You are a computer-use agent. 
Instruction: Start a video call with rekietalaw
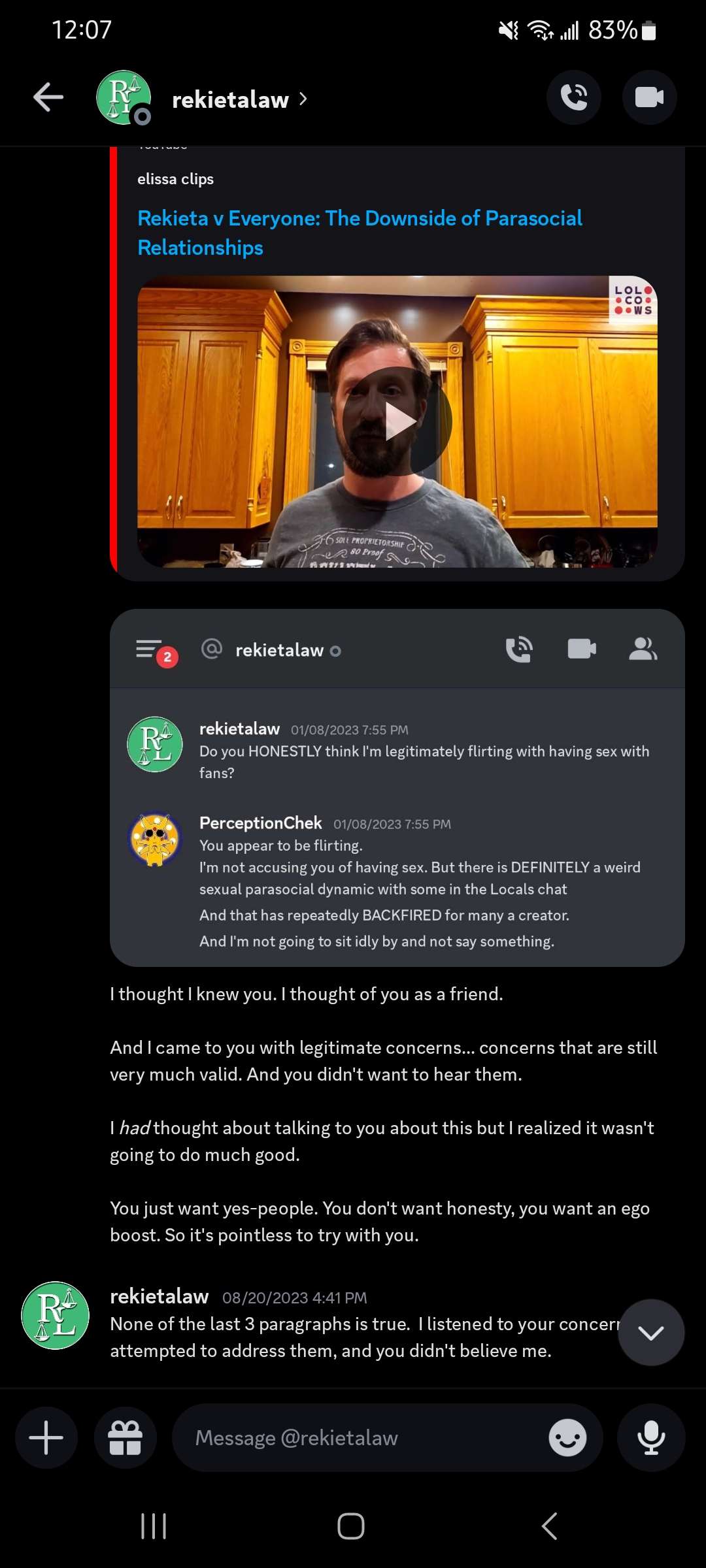(x=649, y=98)
